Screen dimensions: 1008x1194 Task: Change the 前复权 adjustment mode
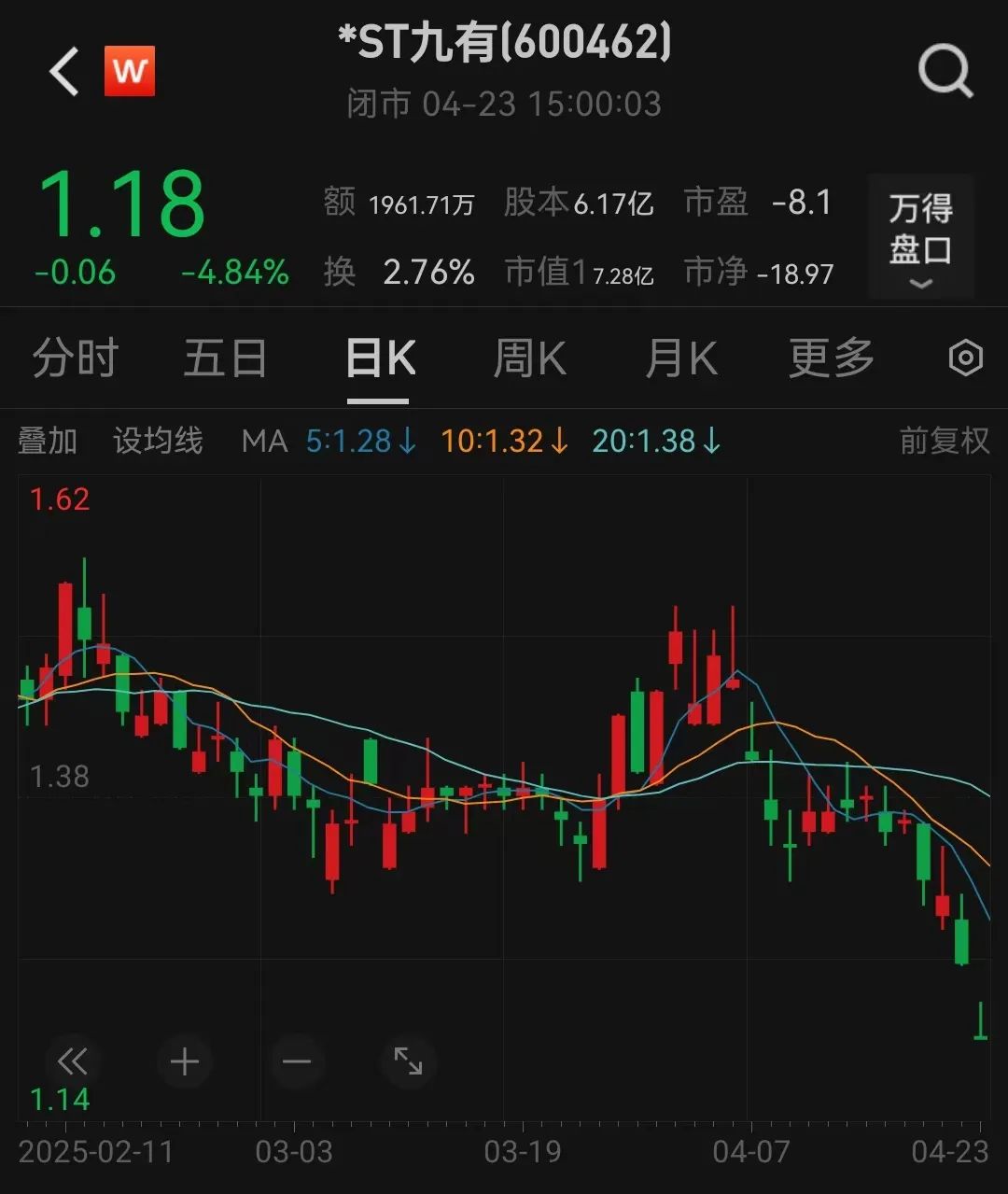coord(944,441)
